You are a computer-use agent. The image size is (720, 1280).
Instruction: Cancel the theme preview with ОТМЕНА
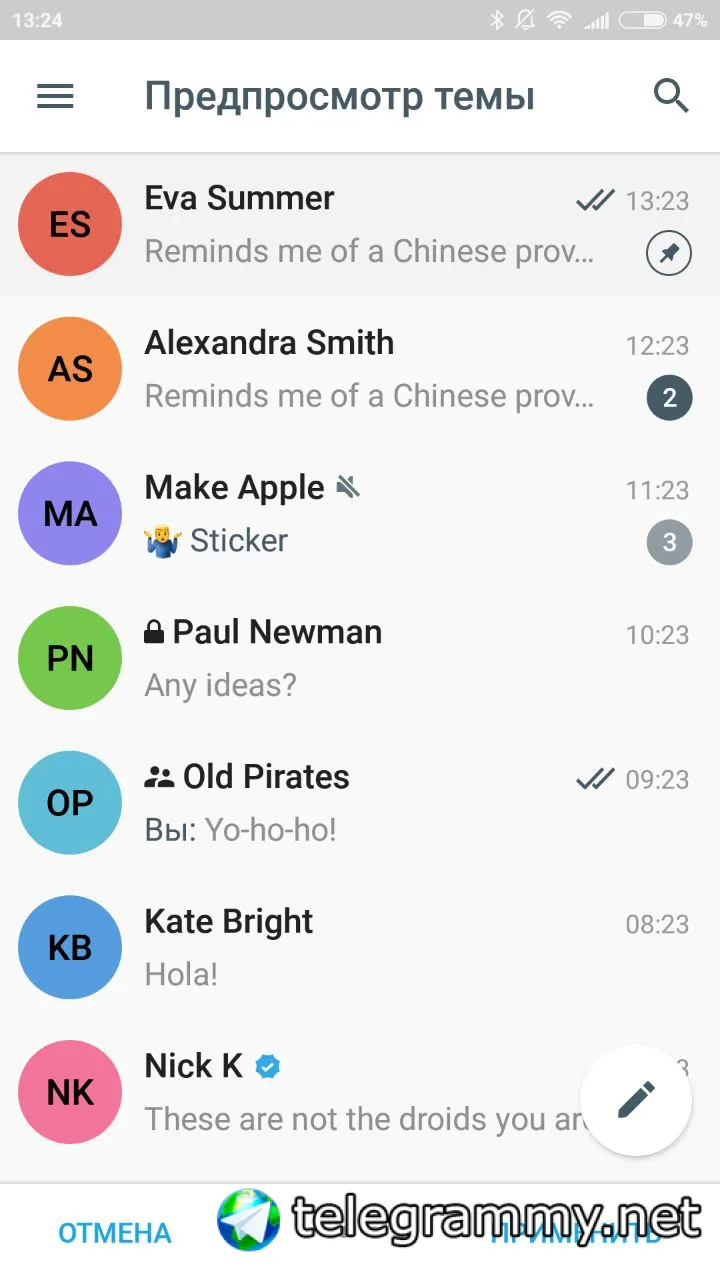(x=115, y=1233)
